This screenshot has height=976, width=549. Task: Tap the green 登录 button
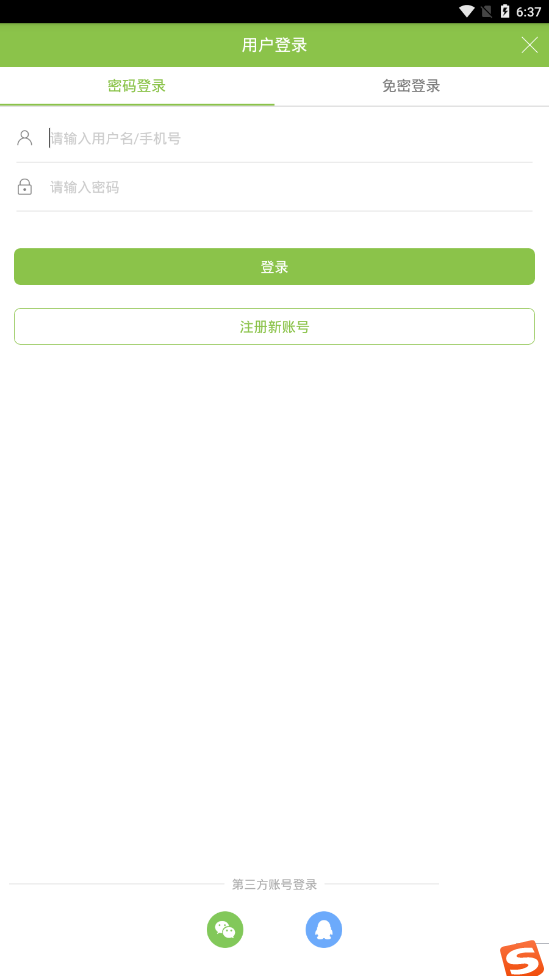click(274, 267)
